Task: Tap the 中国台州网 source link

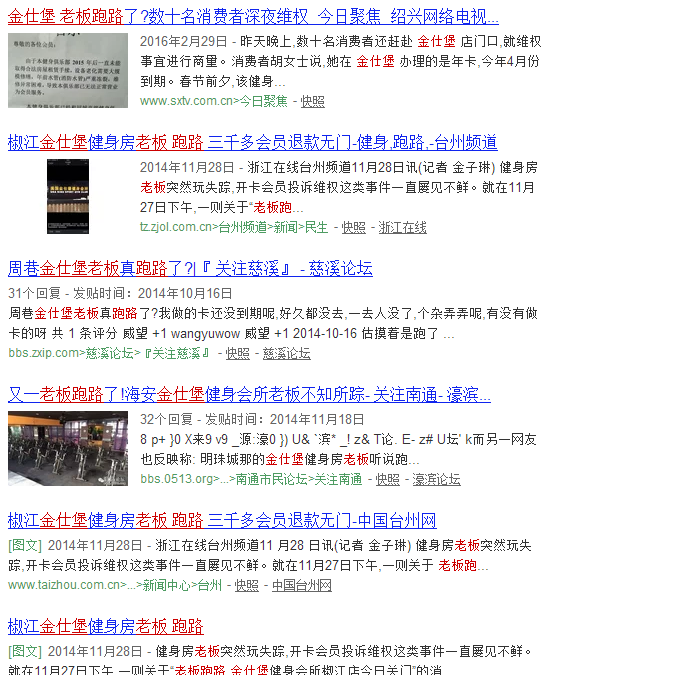Action: [301, 585]
